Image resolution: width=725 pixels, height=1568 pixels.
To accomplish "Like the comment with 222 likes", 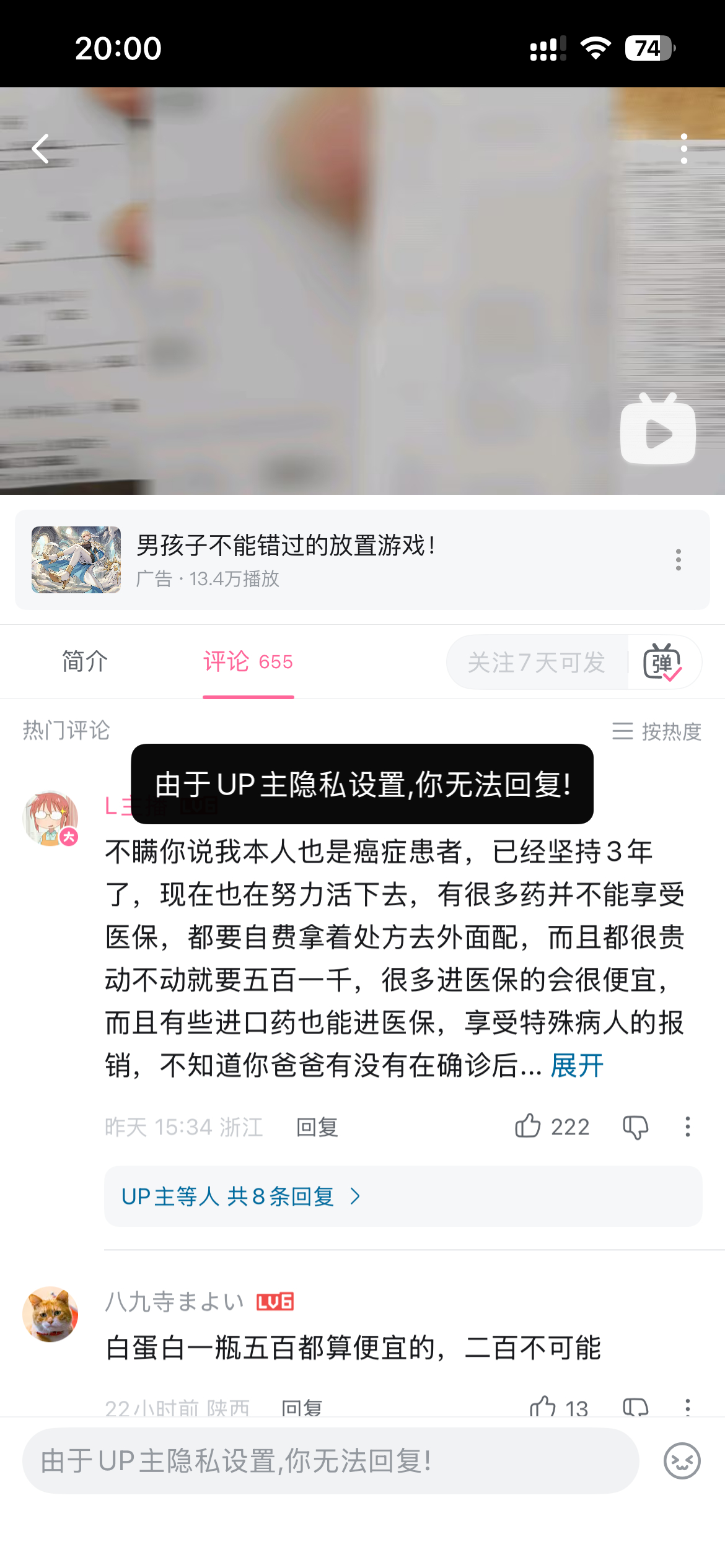I will pos(551,1126).
